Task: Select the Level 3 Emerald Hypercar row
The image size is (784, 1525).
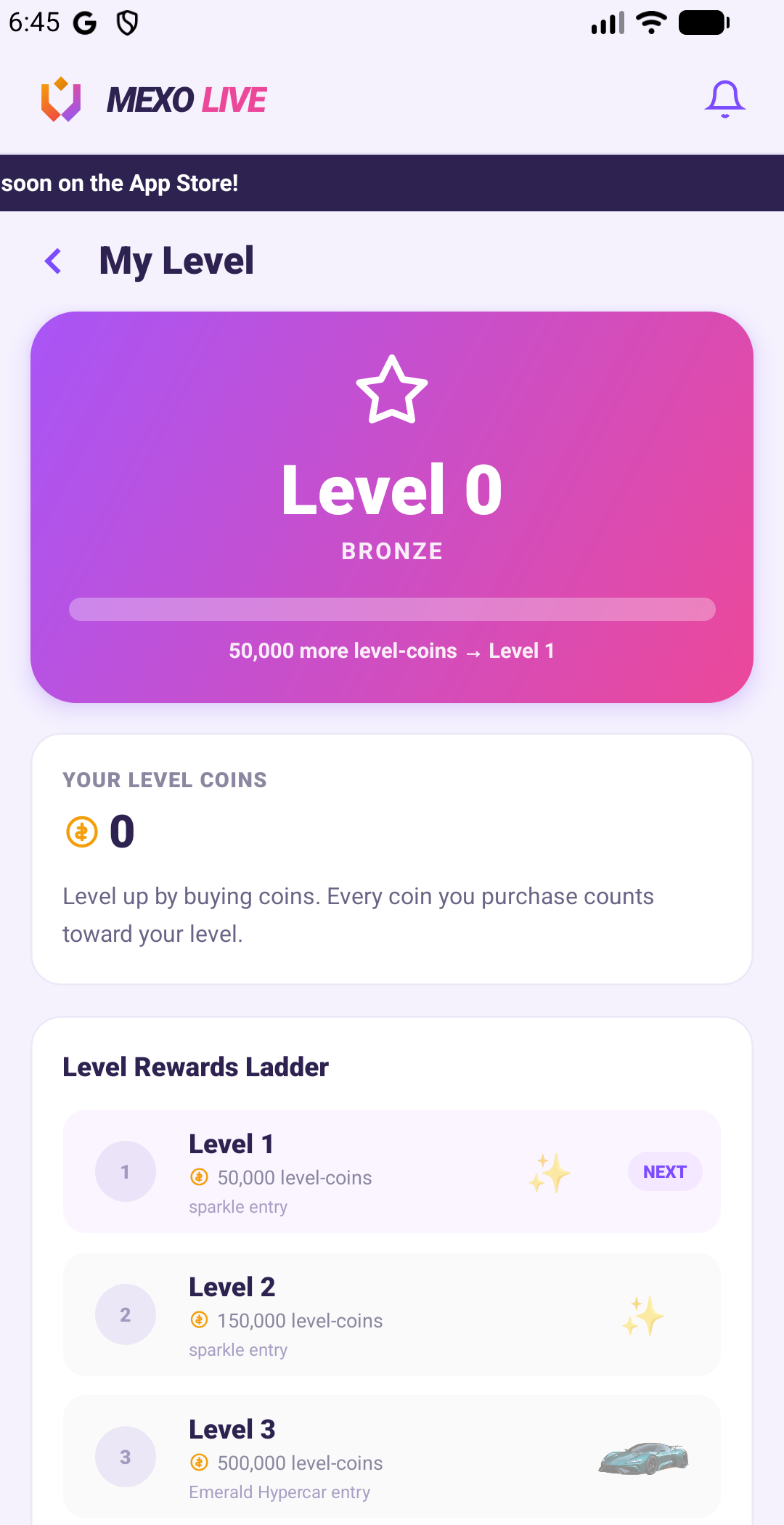Action: pyautogui.click(x=392, y=1457)
